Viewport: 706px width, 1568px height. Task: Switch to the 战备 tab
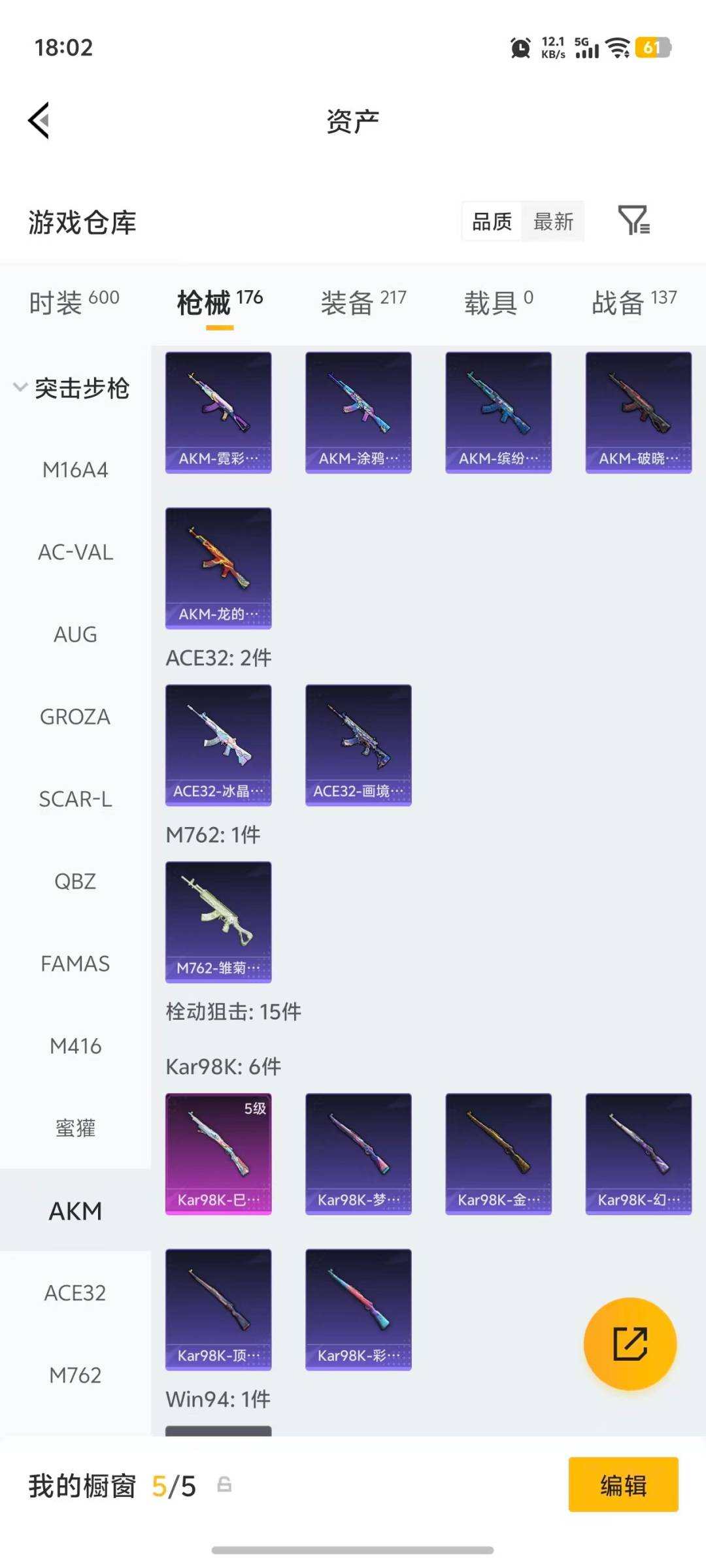(634, 302)
